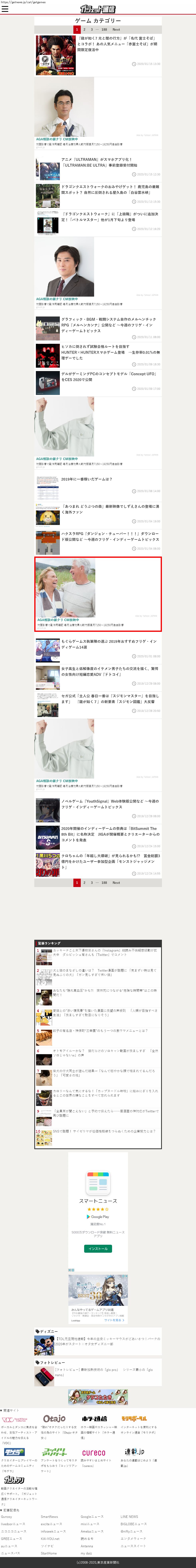
Task: Tap the top pagination Next link
Action: (116, 29)
